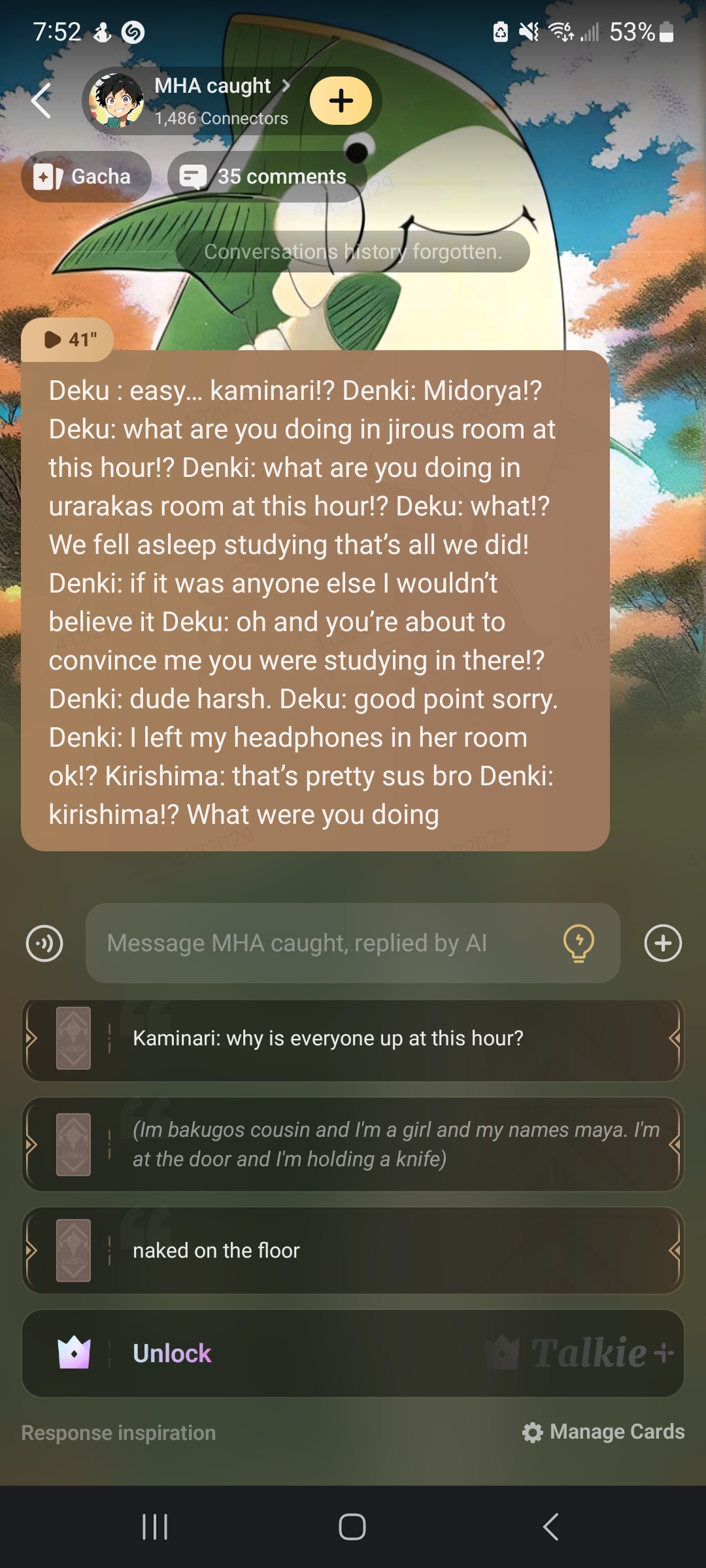706x1568 pixels.
Task: Select the 'why is everyone up' suggestion
Action: [x=353, y=1039]
